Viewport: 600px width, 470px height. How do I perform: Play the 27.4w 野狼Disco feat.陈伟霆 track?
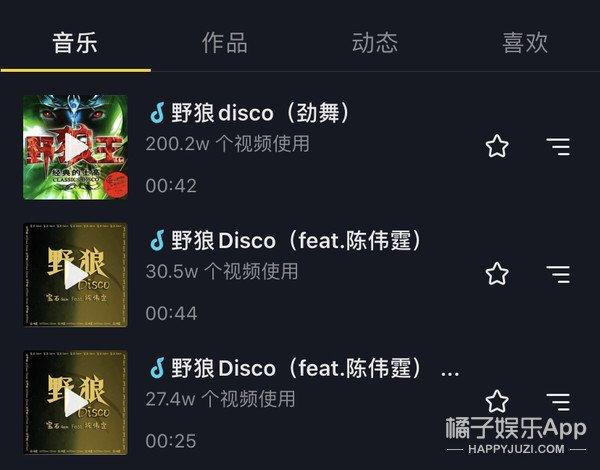click(74, 401)
